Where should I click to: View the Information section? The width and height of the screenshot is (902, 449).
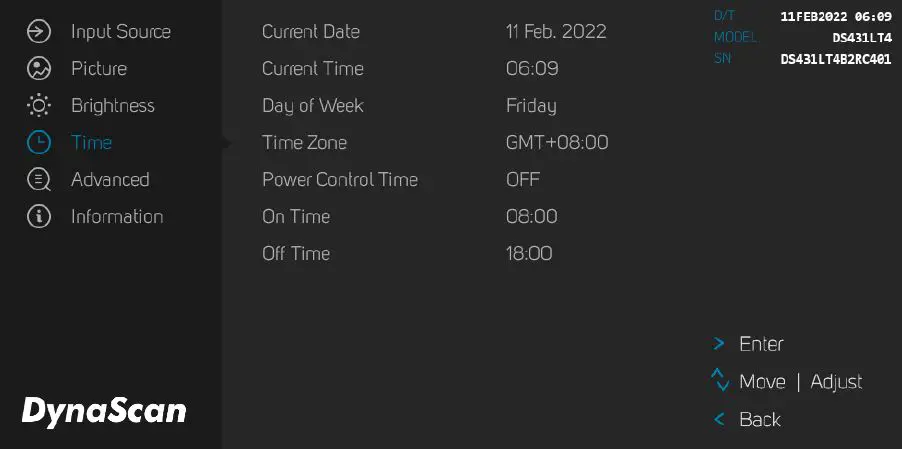tap(116, 217)
